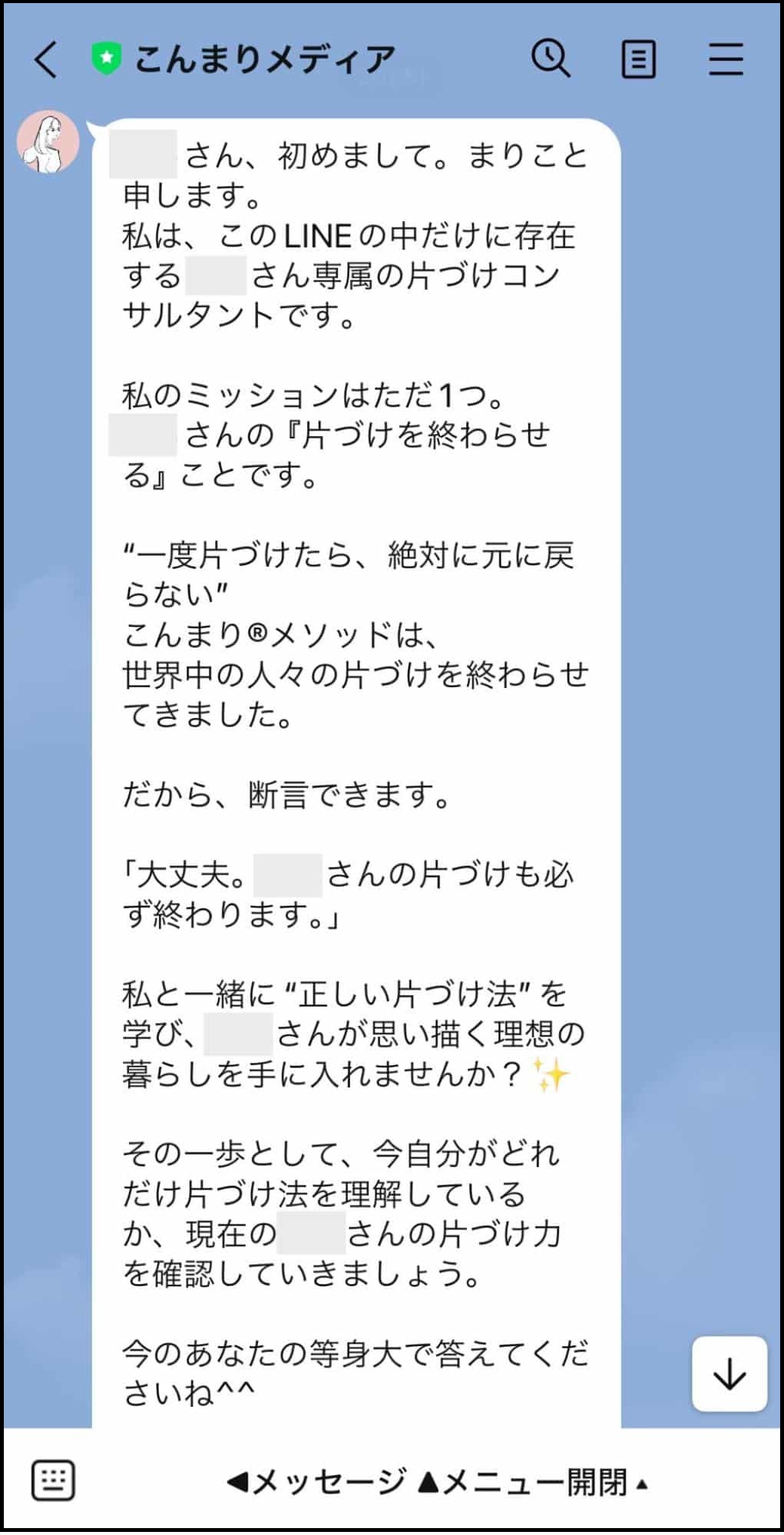This screenshot has height=1535, width=784.
Task: Open the chat notes/announcements icon
Action: pos(637,58)
